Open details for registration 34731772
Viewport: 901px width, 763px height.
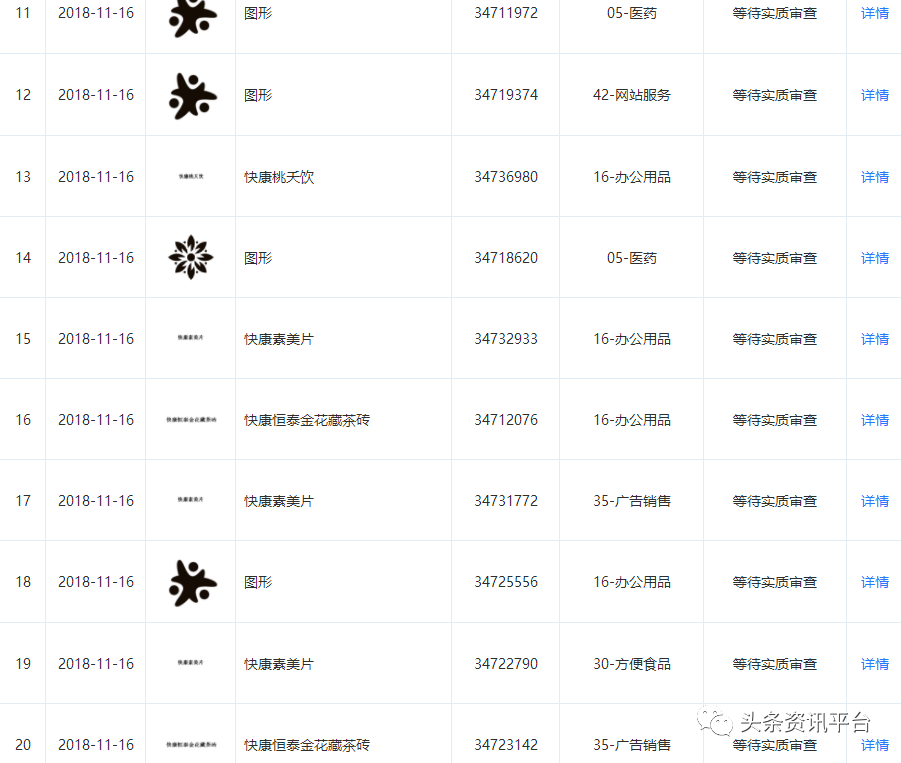(874, 501)
